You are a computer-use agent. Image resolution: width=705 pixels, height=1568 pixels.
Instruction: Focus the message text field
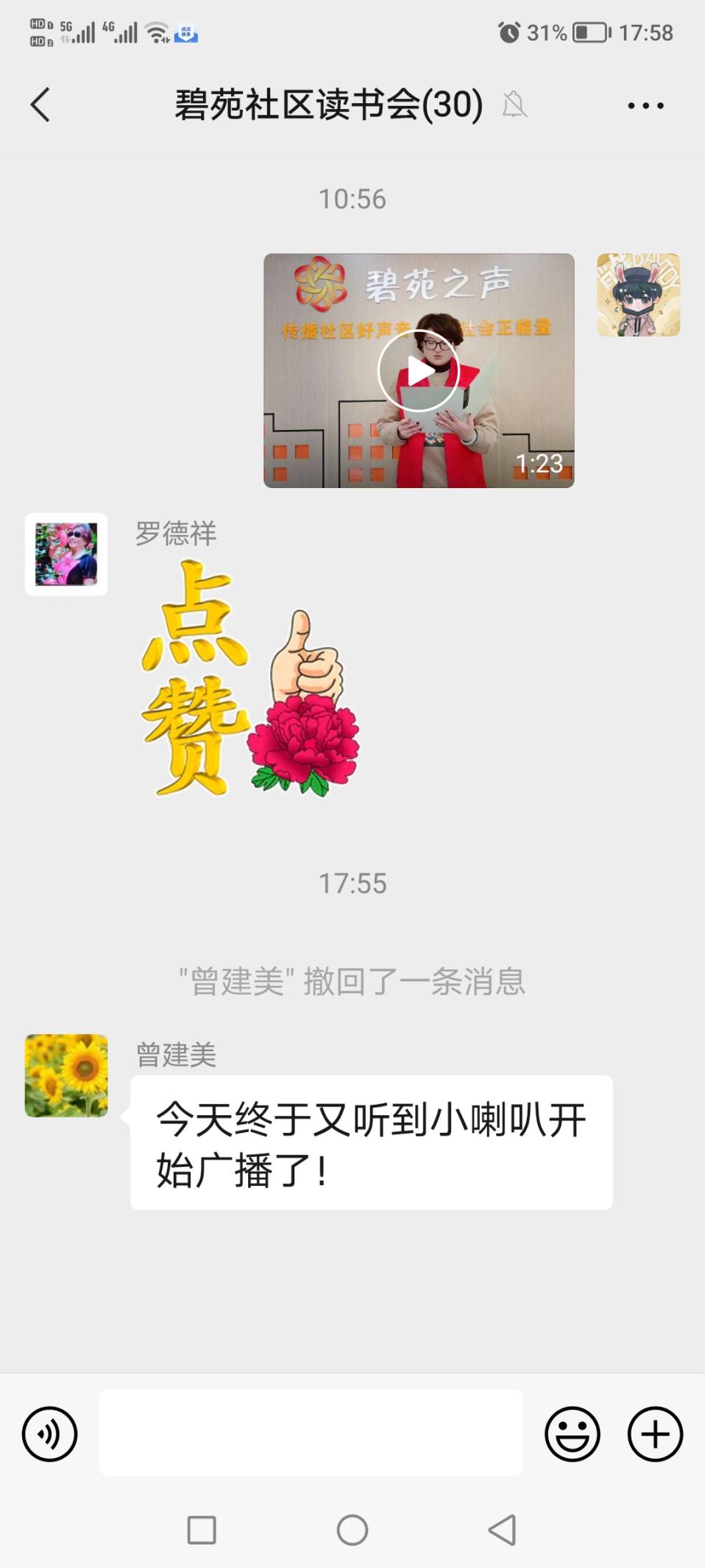pos(311,1433)
